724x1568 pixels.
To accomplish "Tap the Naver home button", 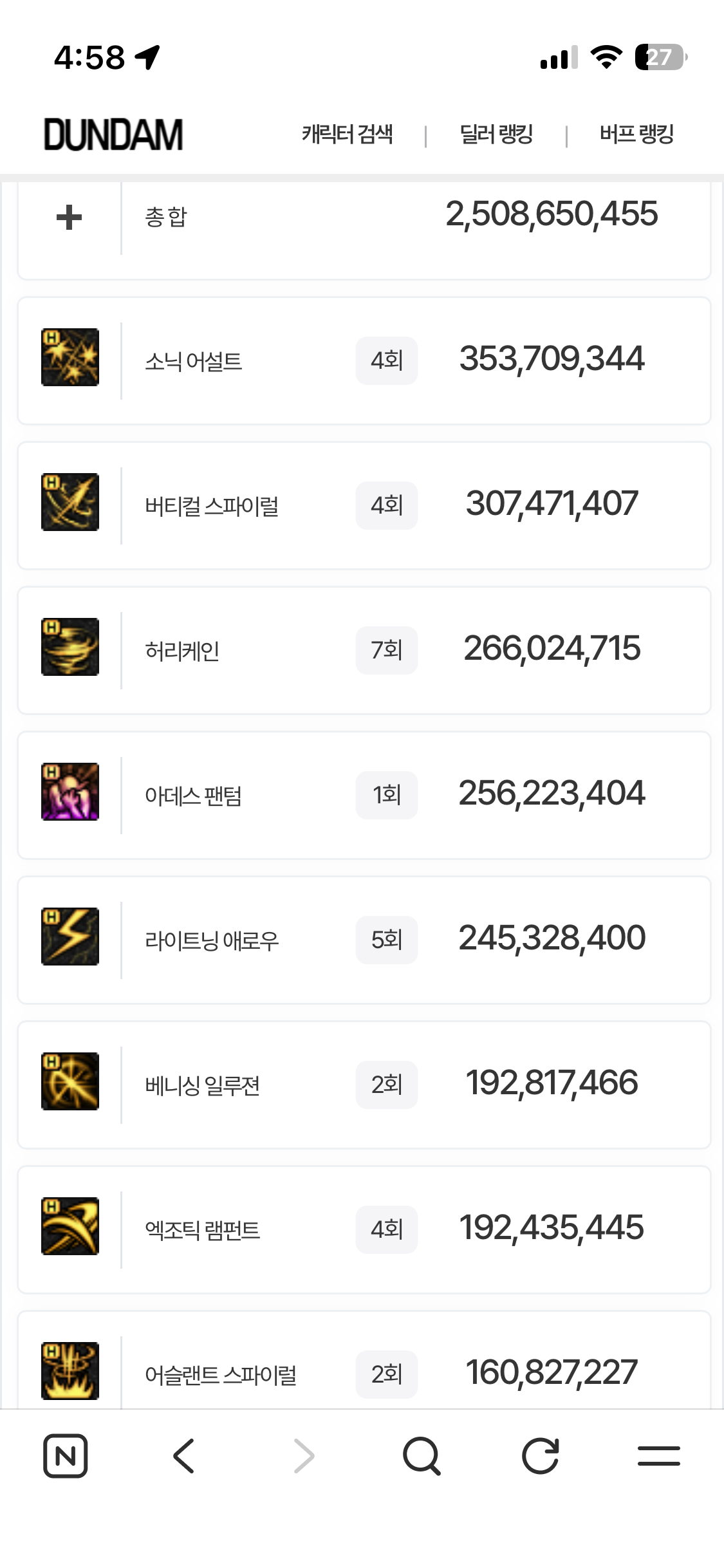I will [x=66, y=1455].
